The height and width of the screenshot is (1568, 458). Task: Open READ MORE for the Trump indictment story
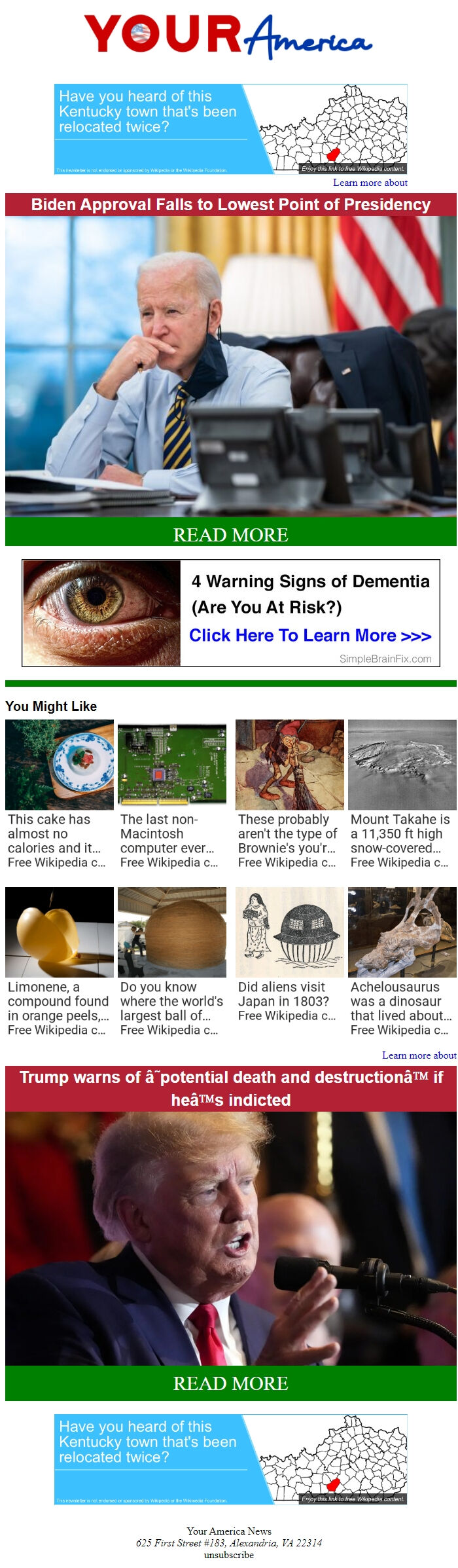(x=230, y=1383)
